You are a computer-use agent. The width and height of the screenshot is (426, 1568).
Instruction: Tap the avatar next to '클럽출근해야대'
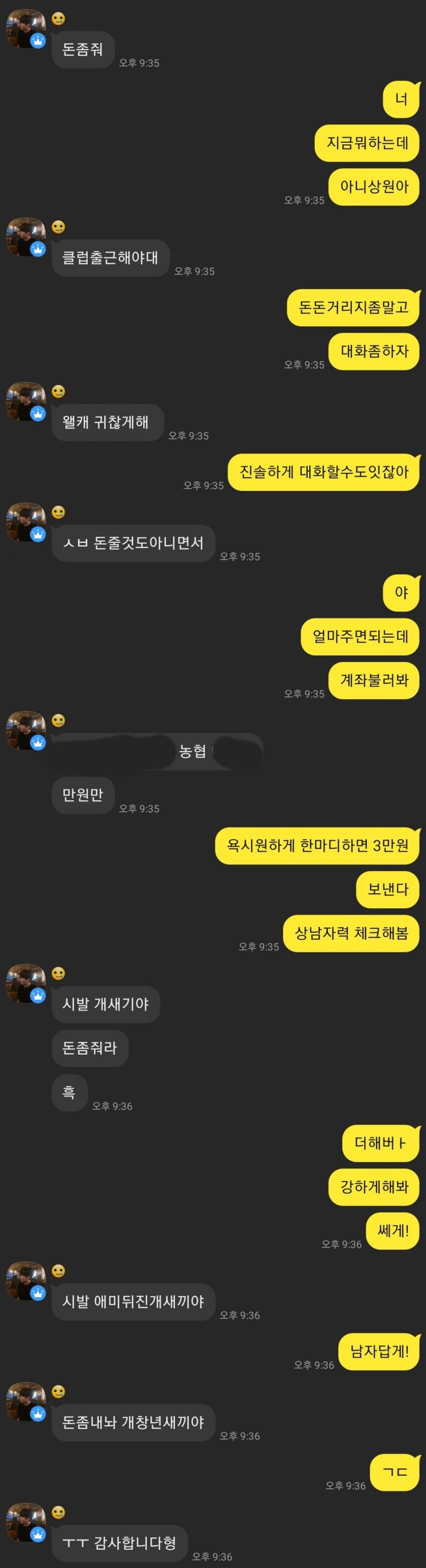pos(26,237)
